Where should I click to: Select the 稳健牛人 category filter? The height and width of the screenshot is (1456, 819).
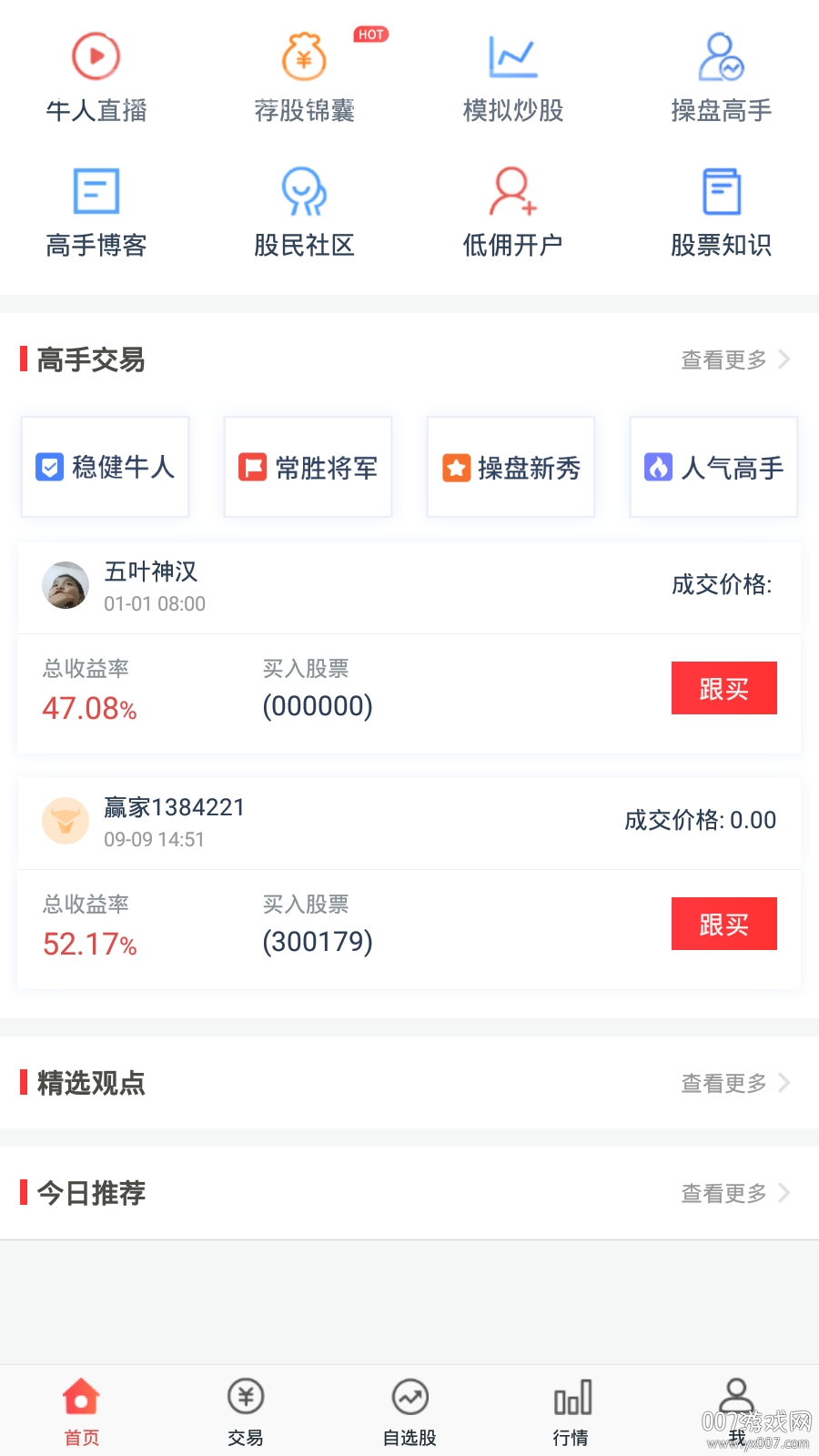[104, 467]
